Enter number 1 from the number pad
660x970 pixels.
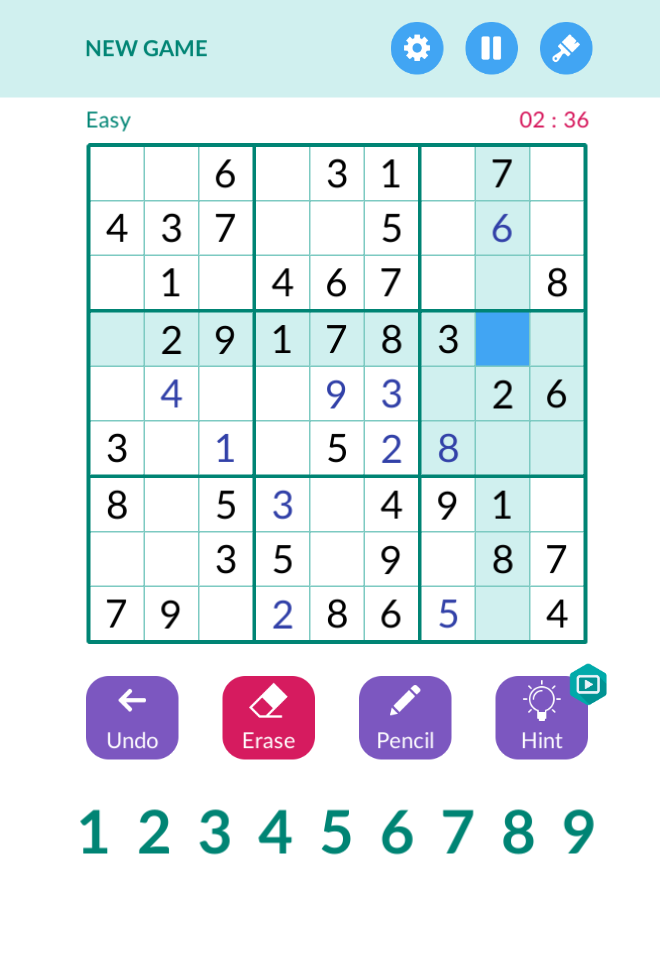pyautogui.click(x=93, y=832)
